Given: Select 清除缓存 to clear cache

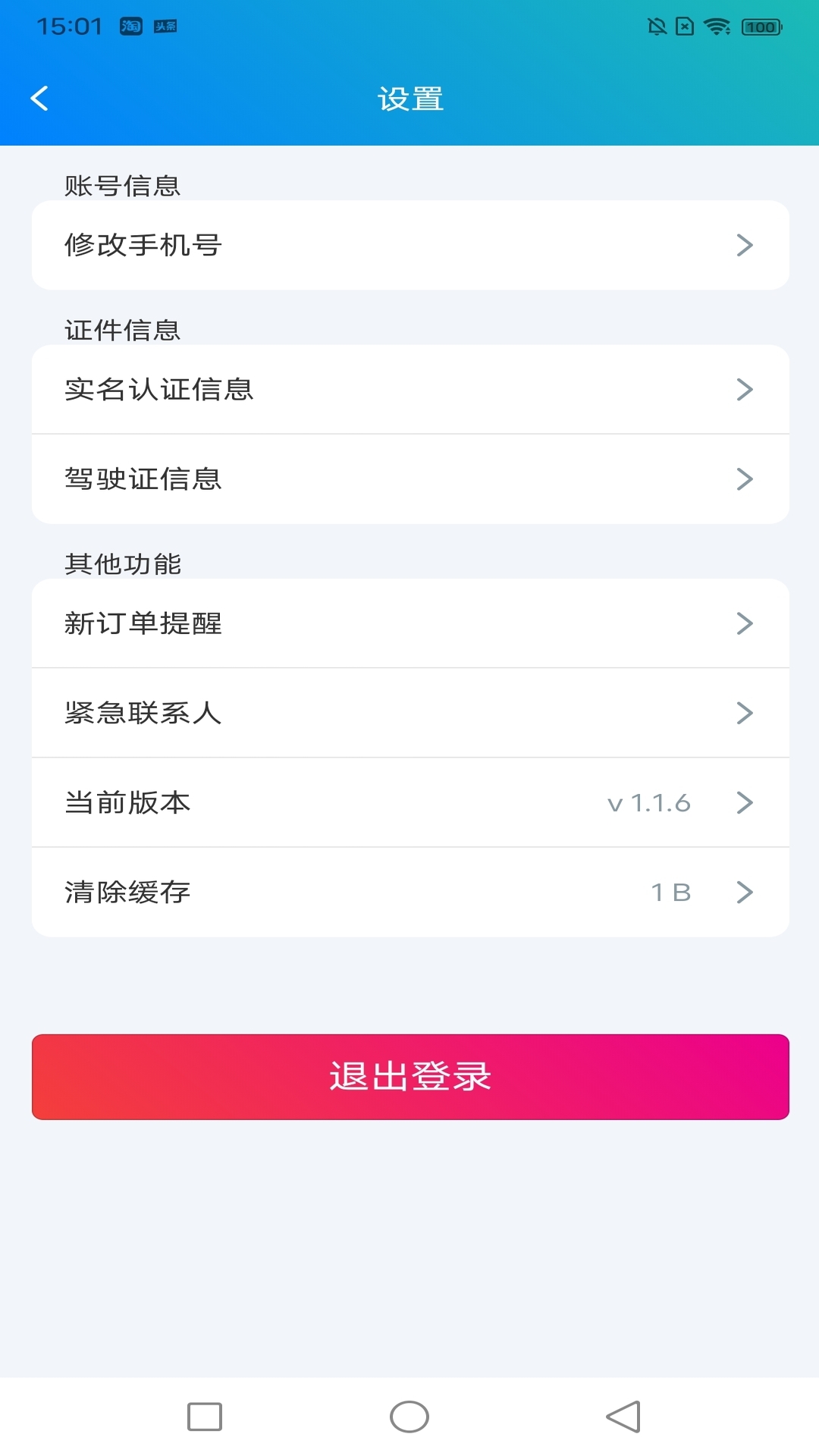Looking at the screenshot, I should [409, 893].
